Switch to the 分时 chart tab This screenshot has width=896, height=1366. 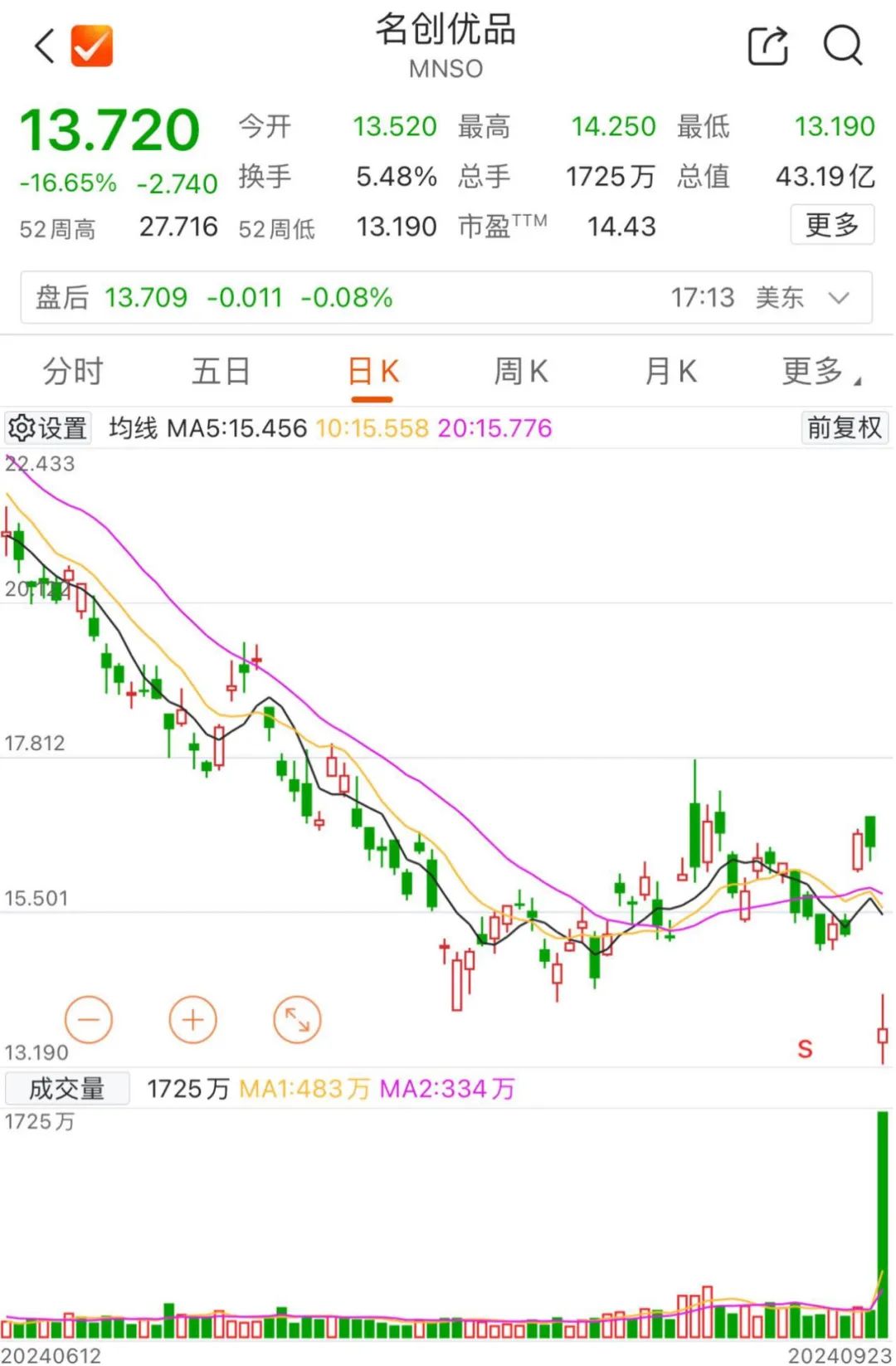pyautogui.click(x=73, y=371)
